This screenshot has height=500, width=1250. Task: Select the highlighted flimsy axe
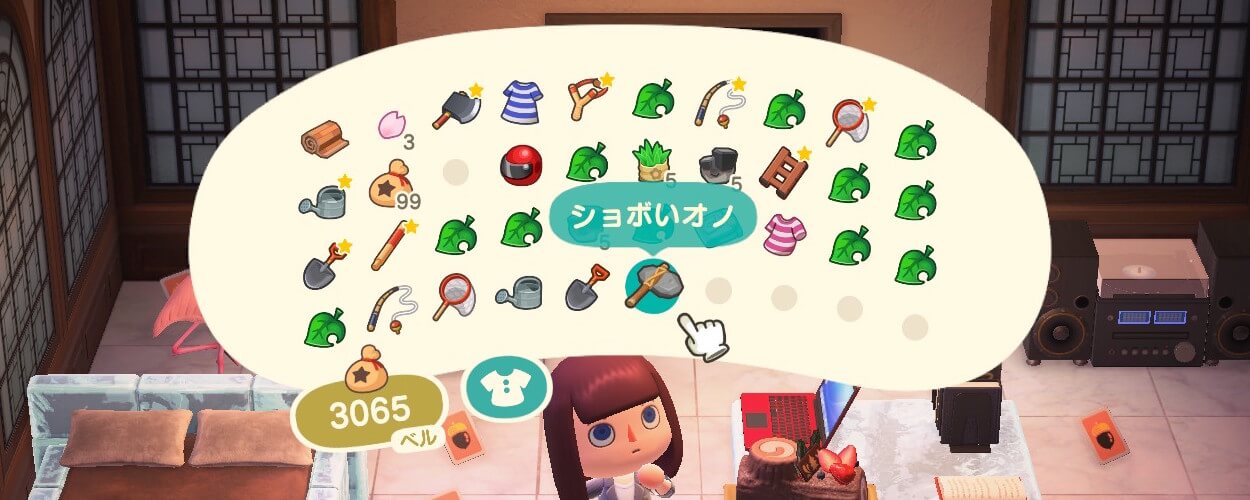[653, 286]
